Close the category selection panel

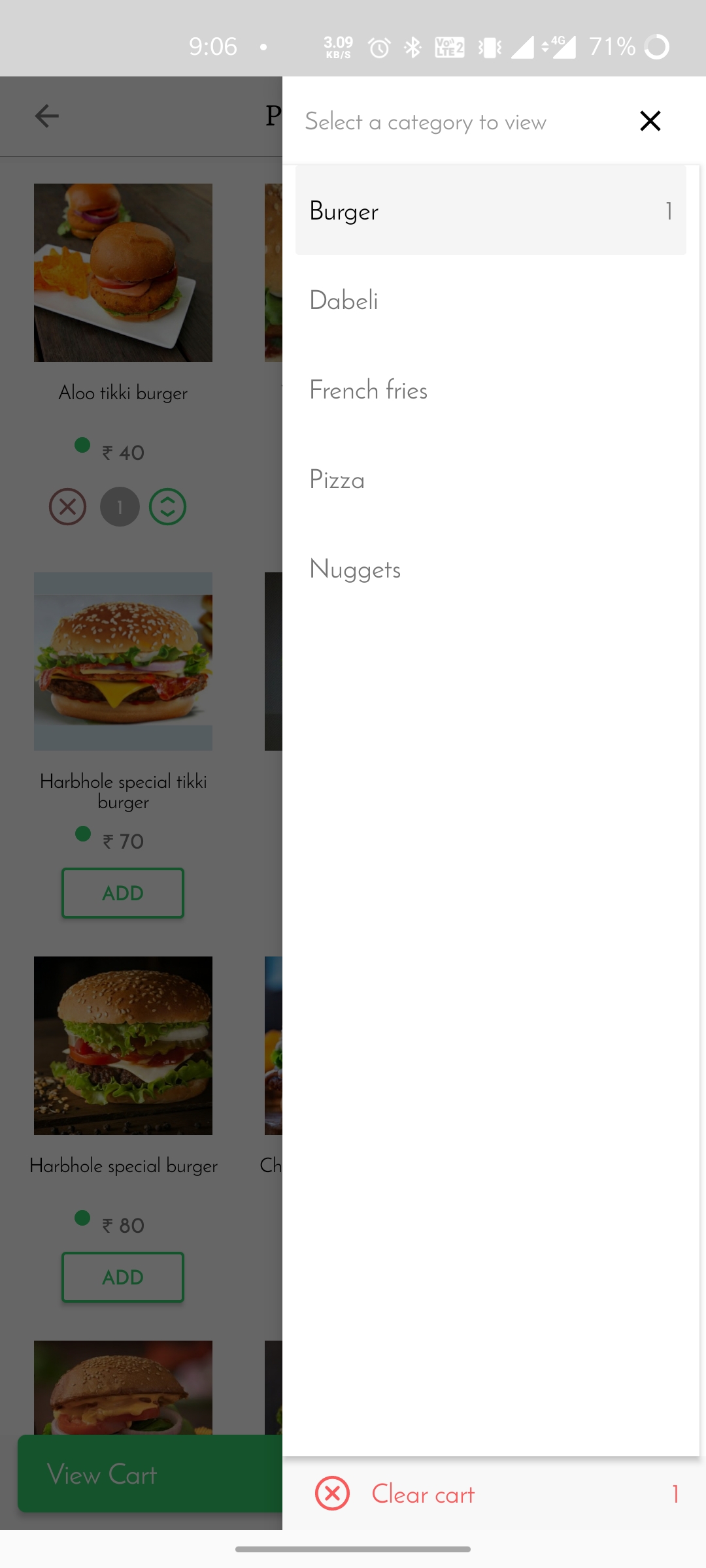pyautogui.click(x=650, y=121)
